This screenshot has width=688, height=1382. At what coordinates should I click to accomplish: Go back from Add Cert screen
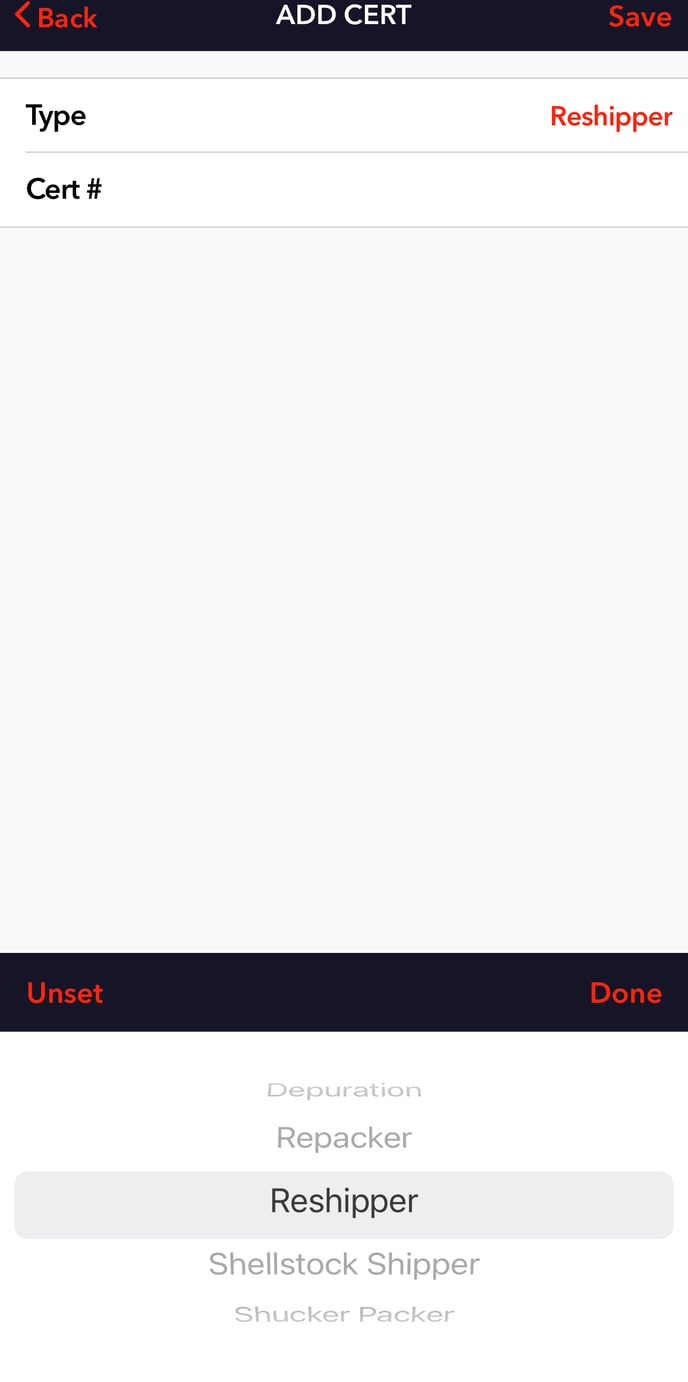coord(55,17)
